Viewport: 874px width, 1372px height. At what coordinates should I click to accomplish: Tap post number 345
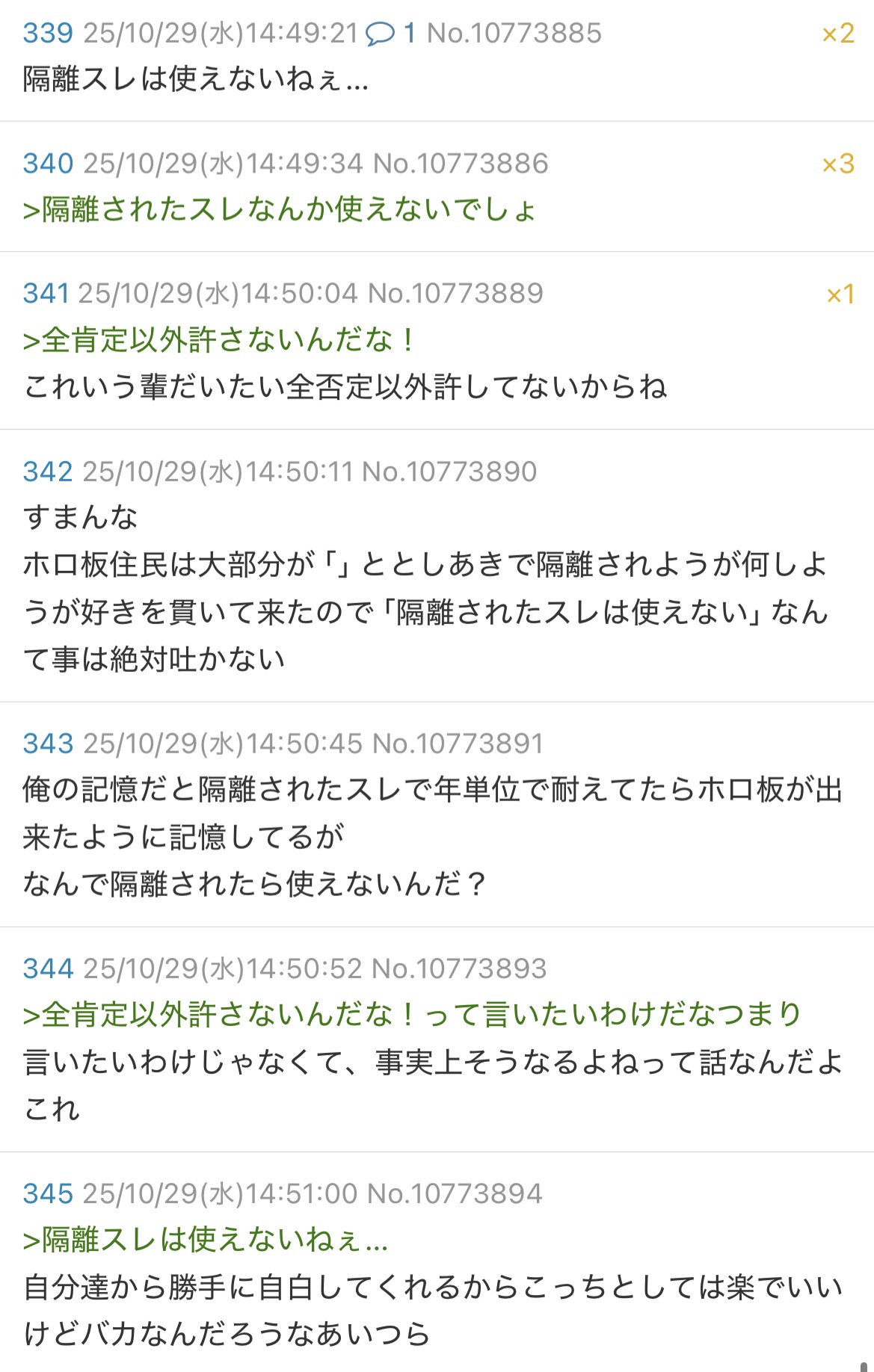pos(48,1194)
